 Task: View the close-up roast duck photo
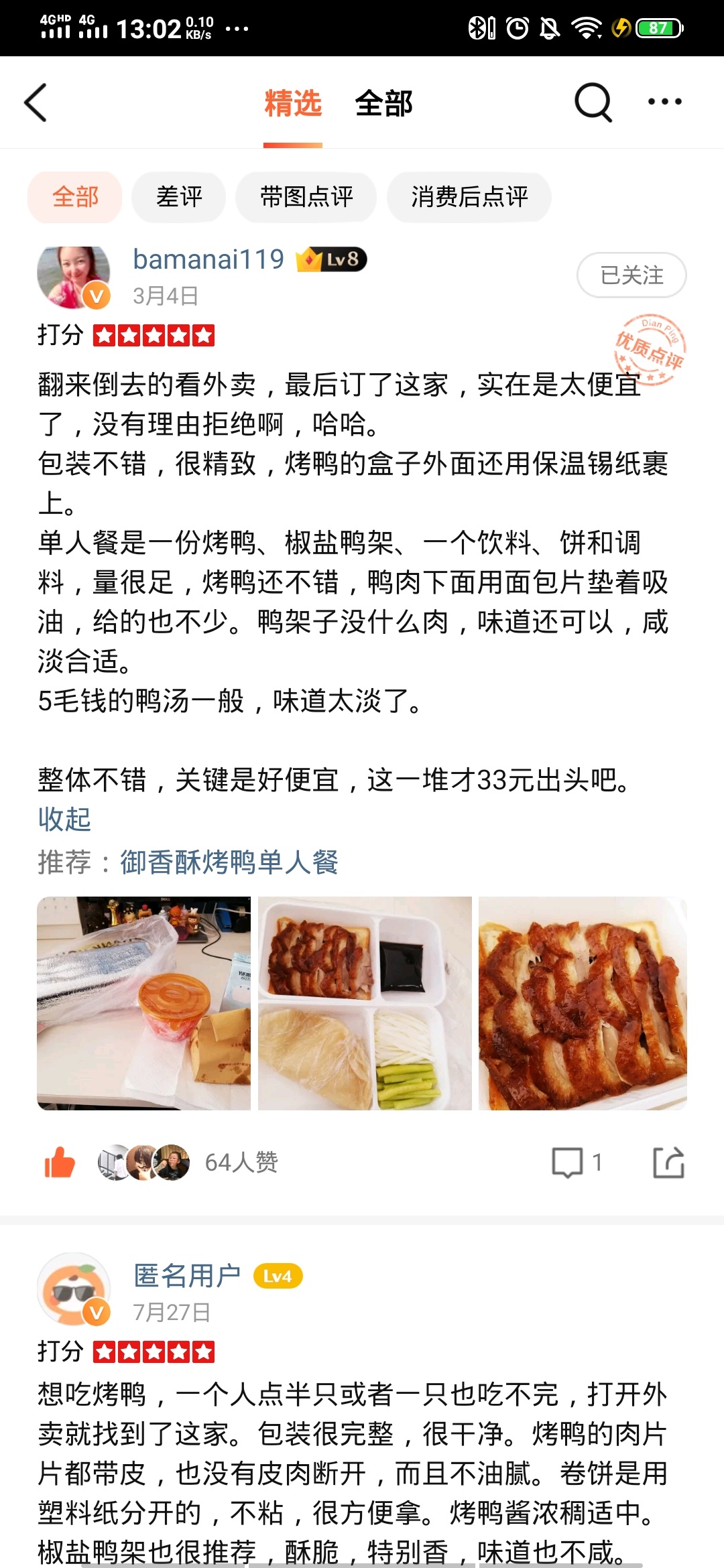click(x=583, y=1003)
